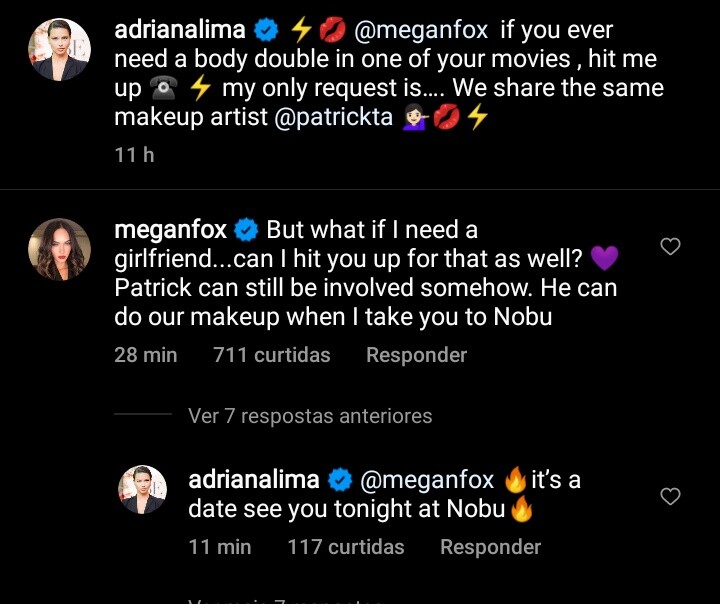Like meganfox's comment with heart icon

tap(671, 246)
